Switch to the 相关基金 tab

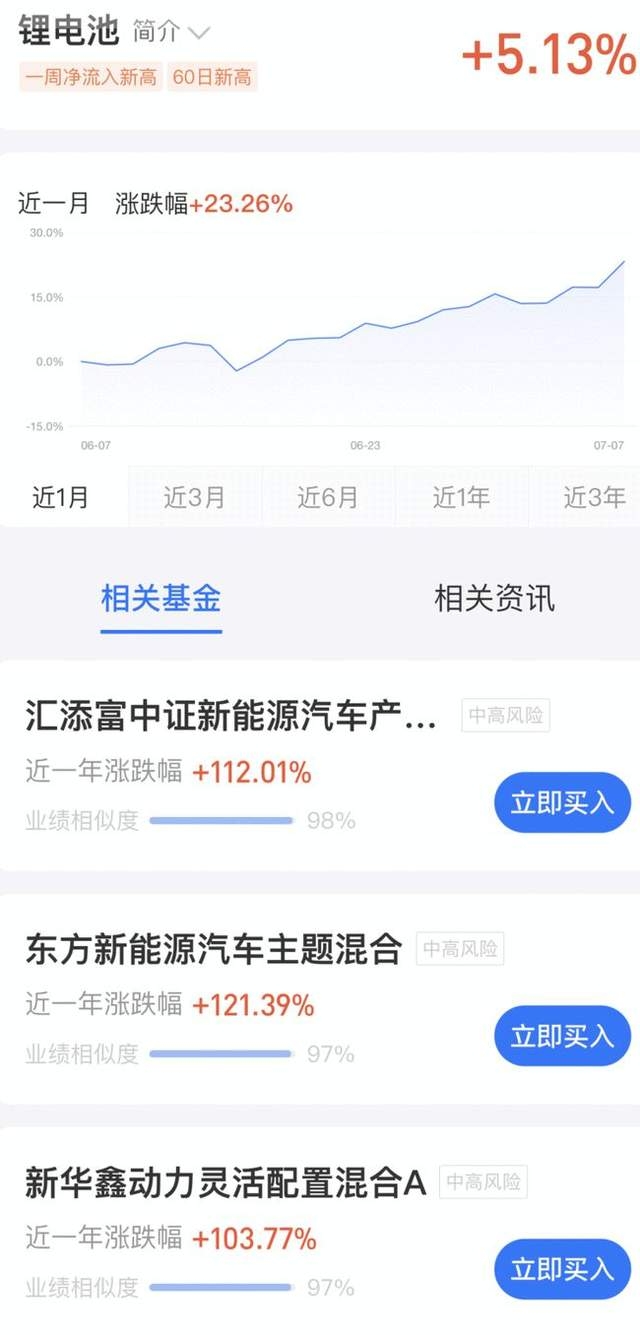[161, 599]
